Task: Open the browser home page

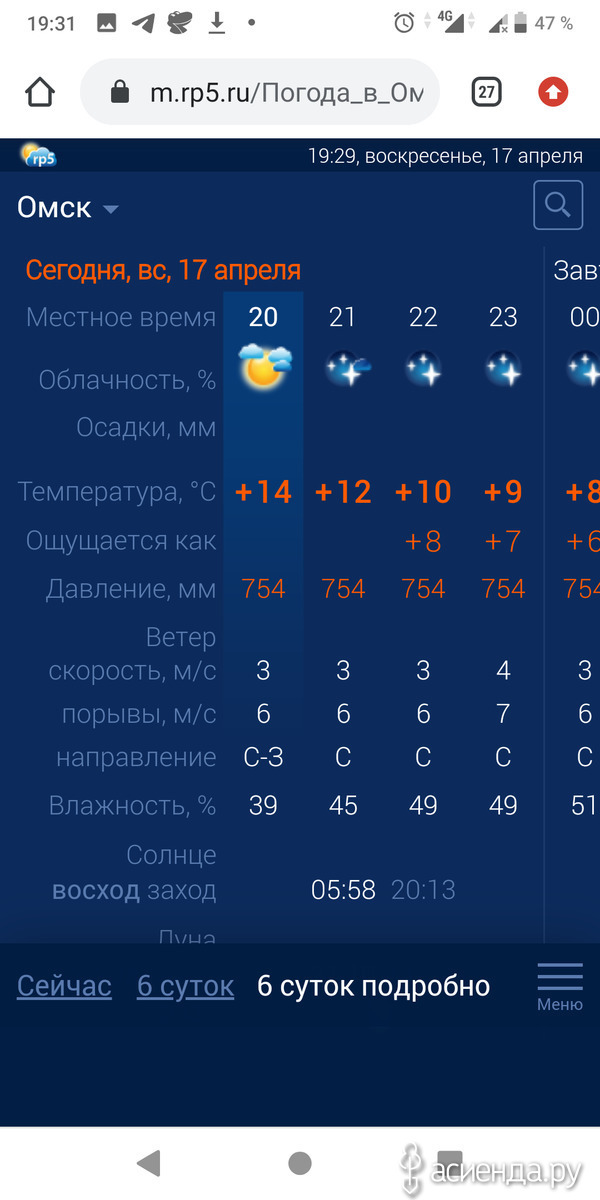Action: (x=39, y=93)
